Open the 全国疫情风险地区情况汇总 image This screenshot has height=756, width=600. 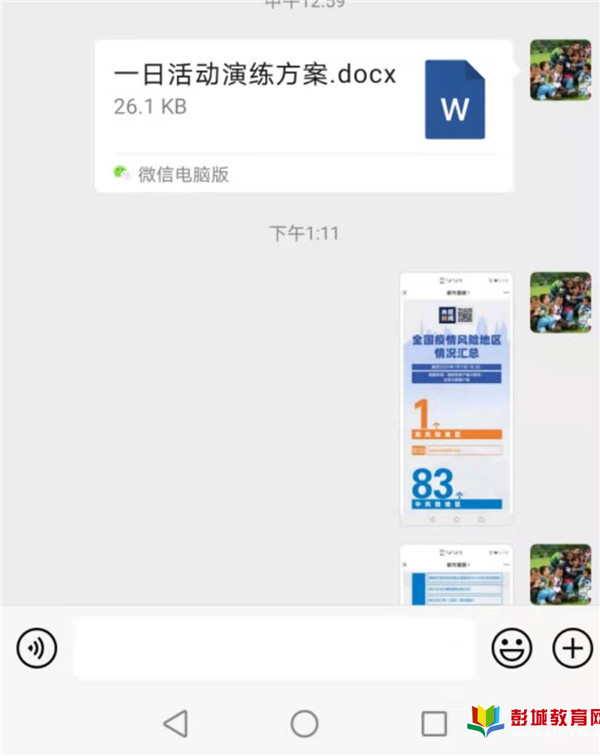(456, 398)
